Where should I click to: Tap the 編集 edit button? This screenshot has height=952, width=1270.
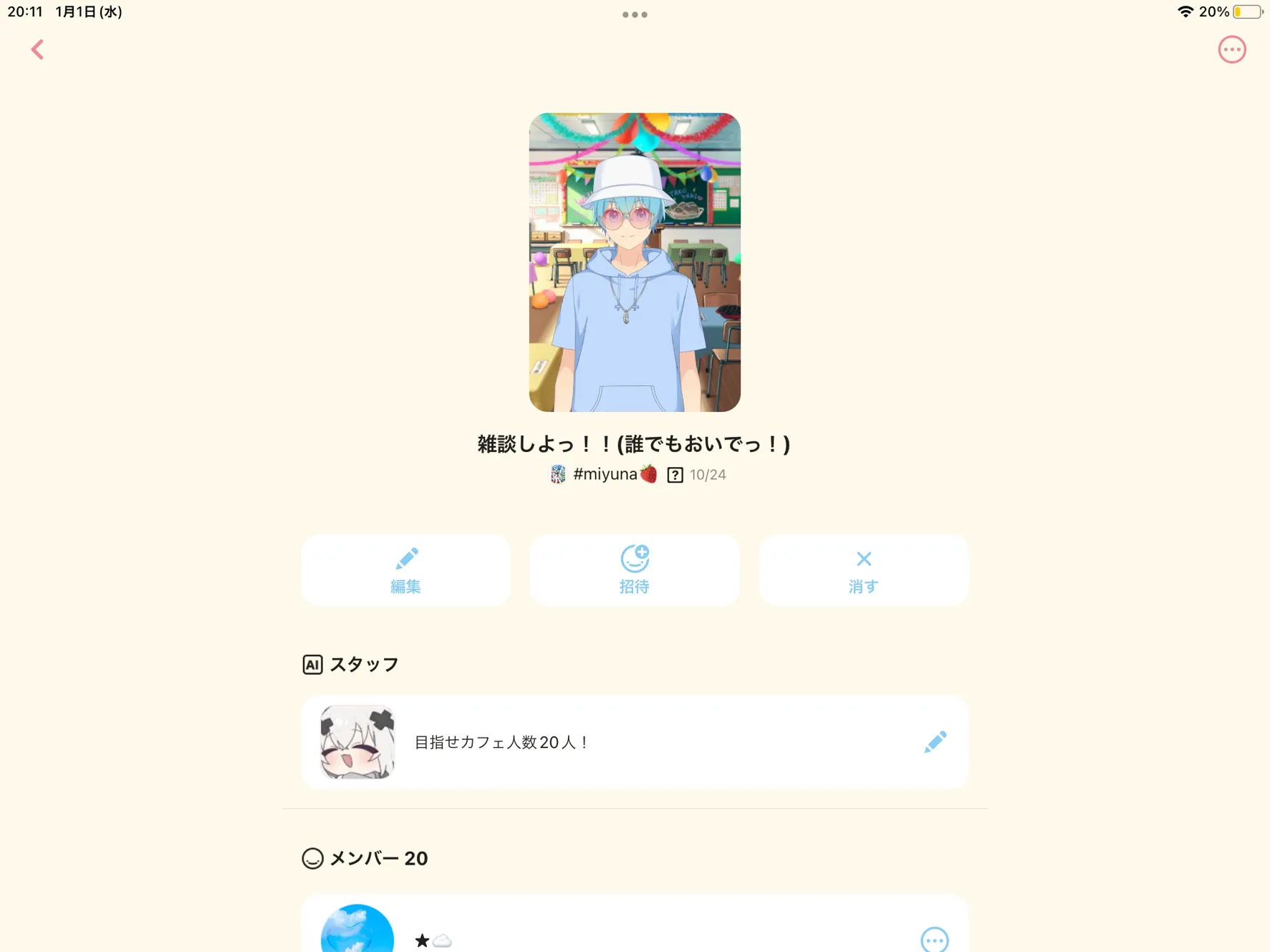[405, 570]
